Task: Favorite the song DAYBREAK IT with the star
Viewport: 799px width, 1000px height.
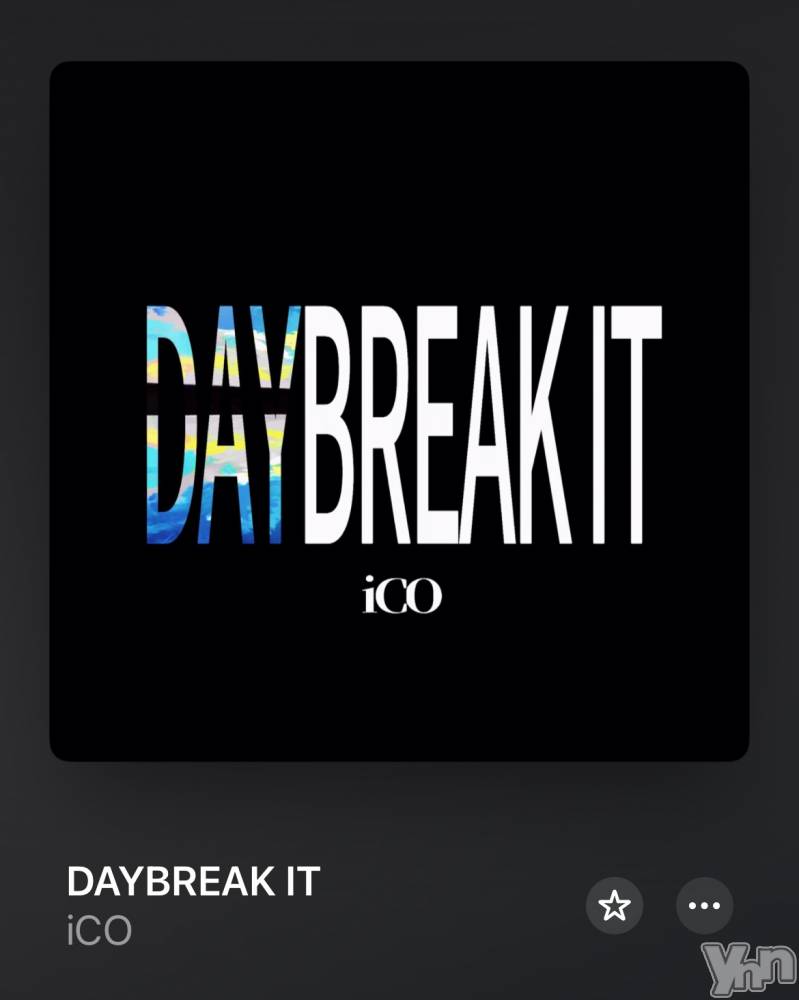Action: click(614, 906)
